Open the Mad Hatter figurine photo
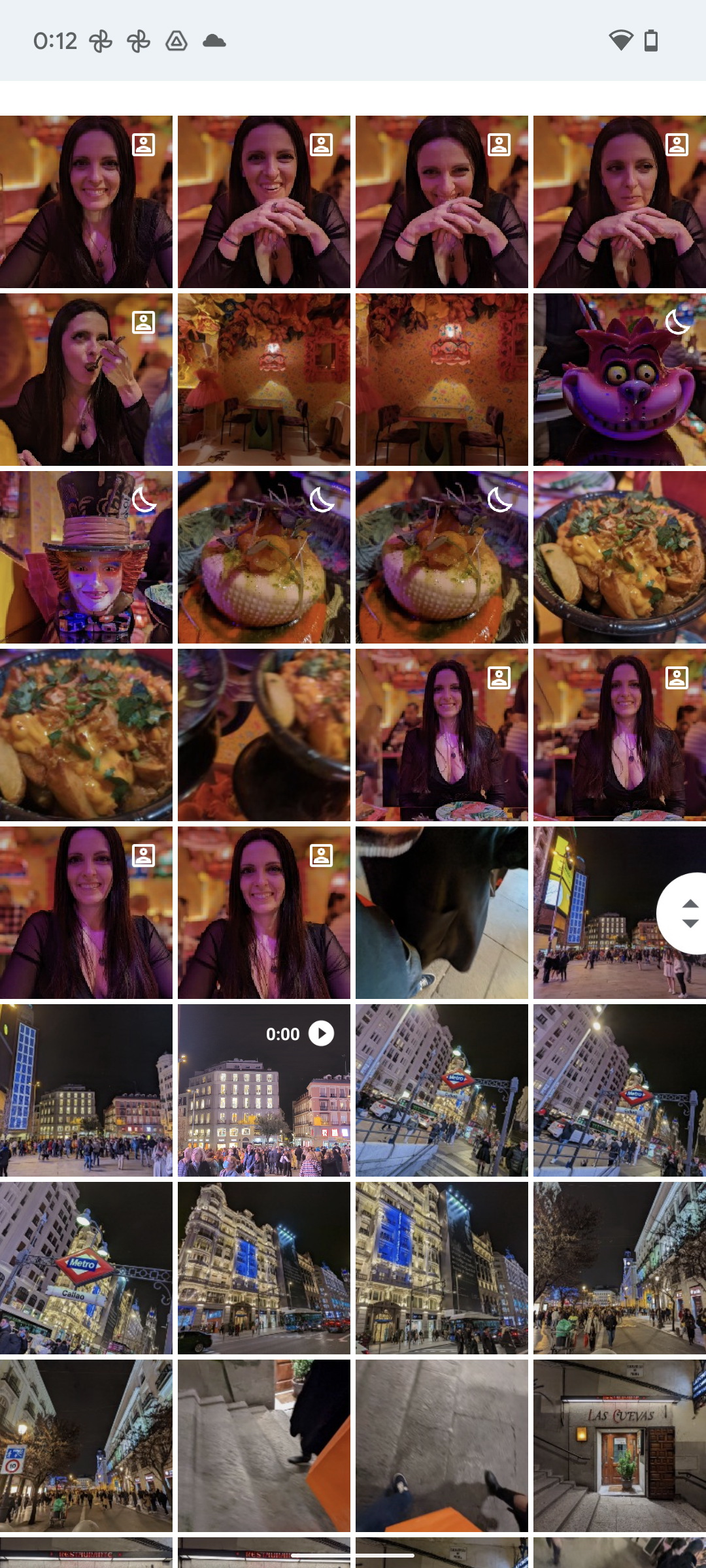The height and width of the screenshot is (1568, 706). pos(86,557)
